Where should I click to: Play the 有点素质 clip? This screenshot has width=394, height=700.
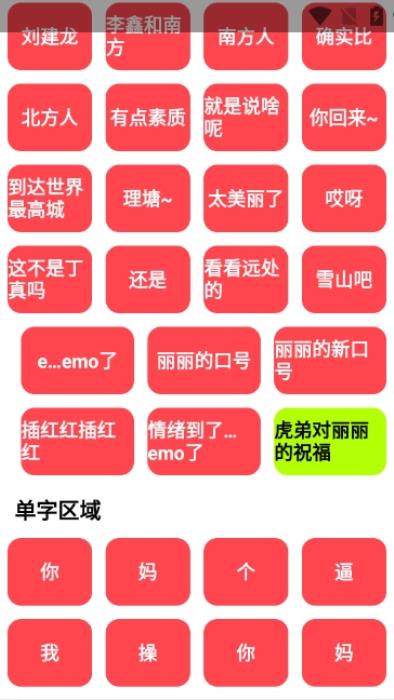pos(148,117)
